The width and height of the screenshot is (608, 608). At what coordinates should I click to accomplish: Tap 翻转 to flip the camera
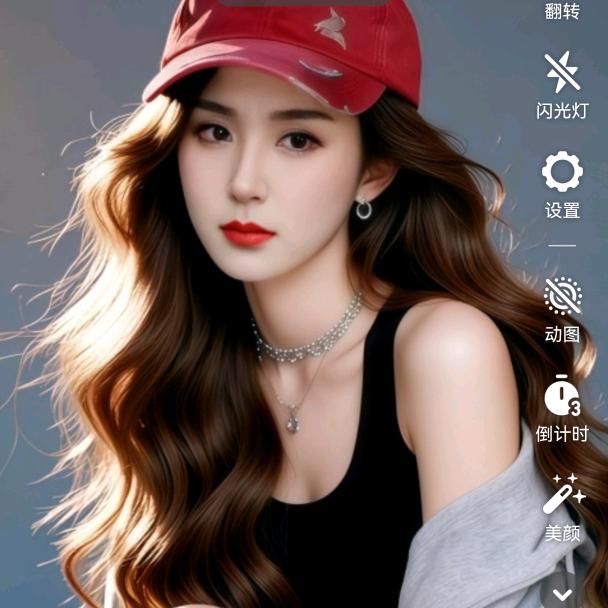click(x=562, y=10)
